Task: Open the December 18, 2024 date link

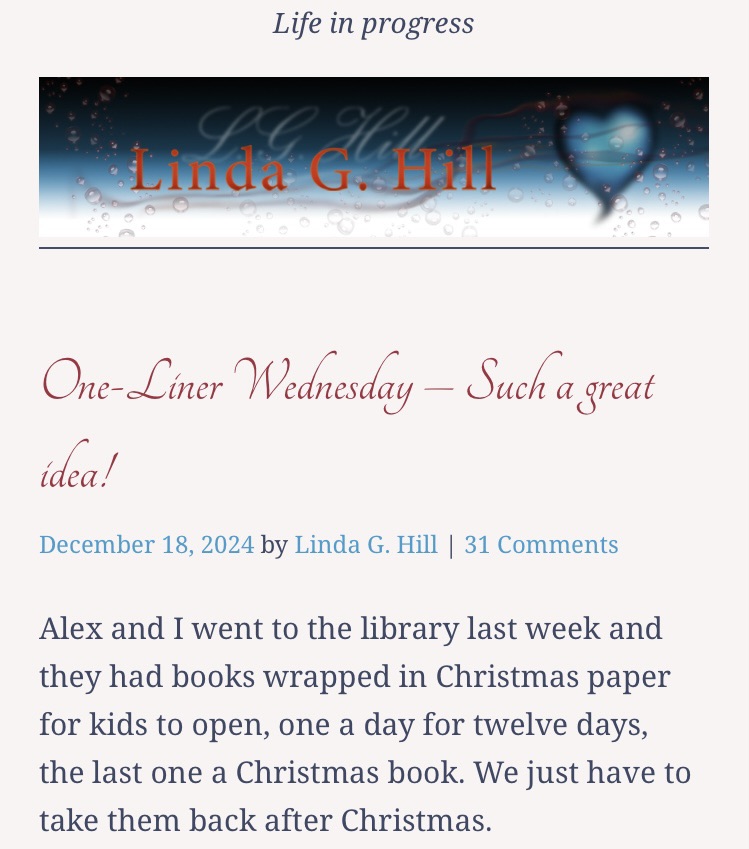Action: 146,545
